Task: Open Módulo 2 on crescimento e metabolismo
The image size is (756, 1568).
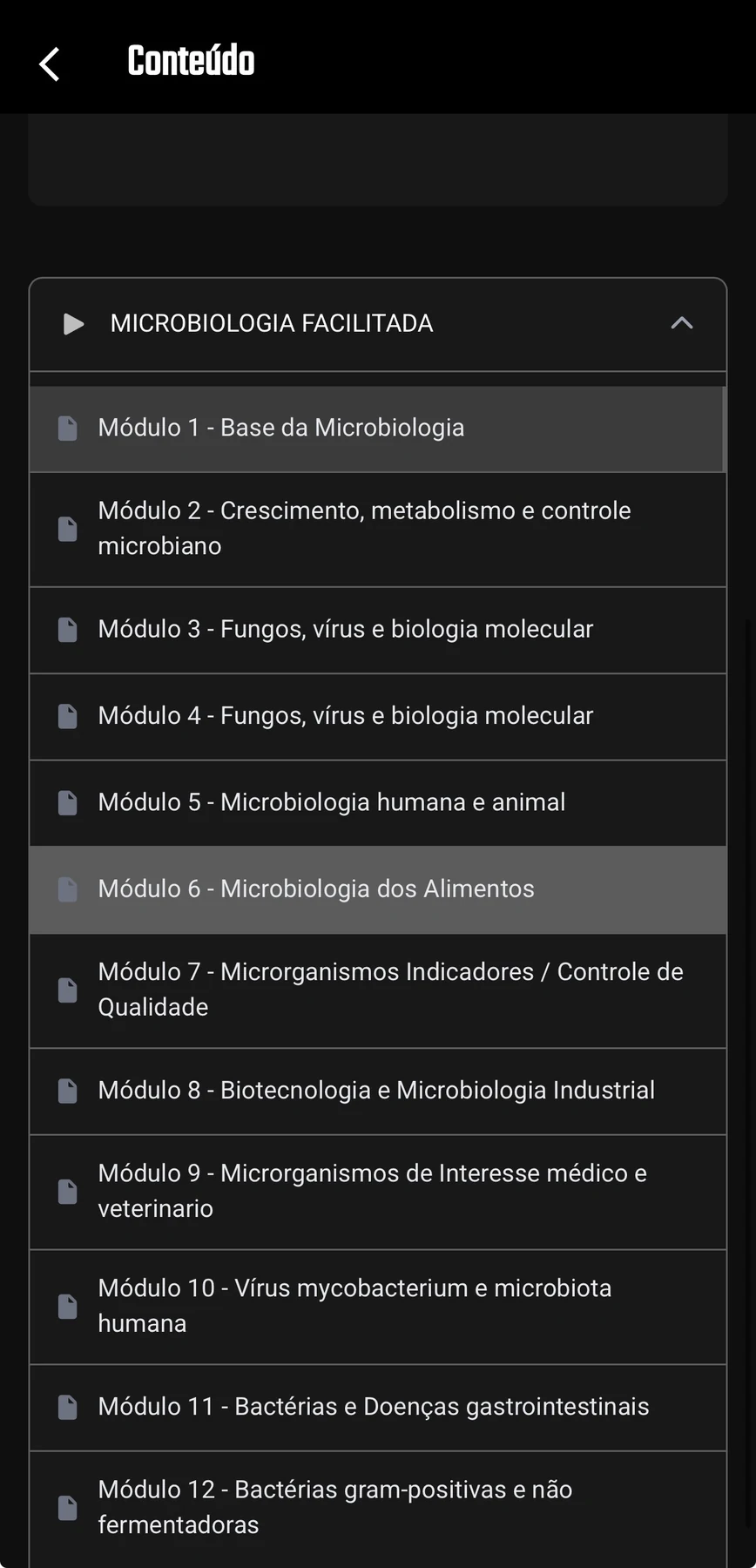Action: point(377,530)
